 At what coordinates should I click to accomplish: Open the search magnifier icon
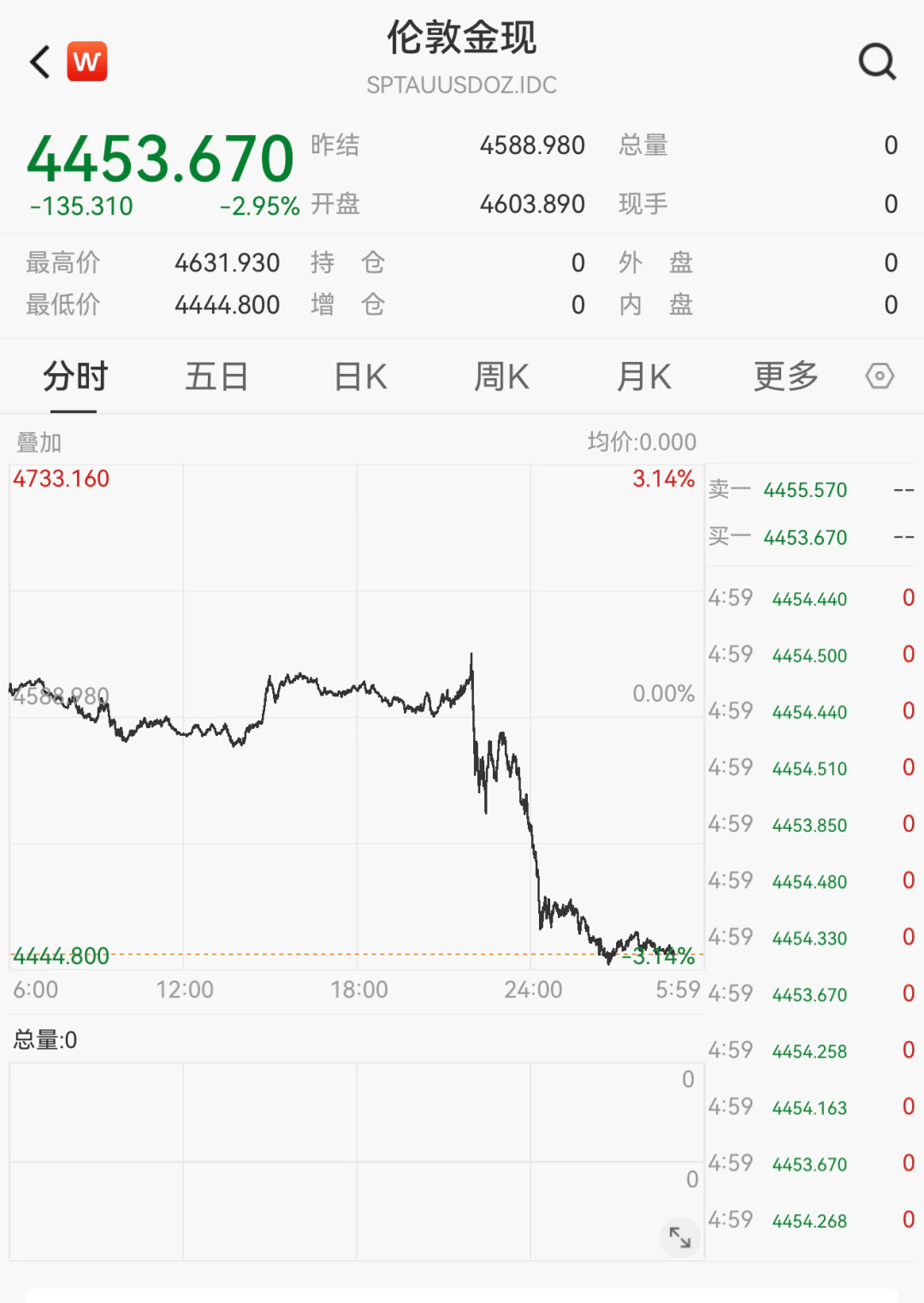click(x=877, y=62)
